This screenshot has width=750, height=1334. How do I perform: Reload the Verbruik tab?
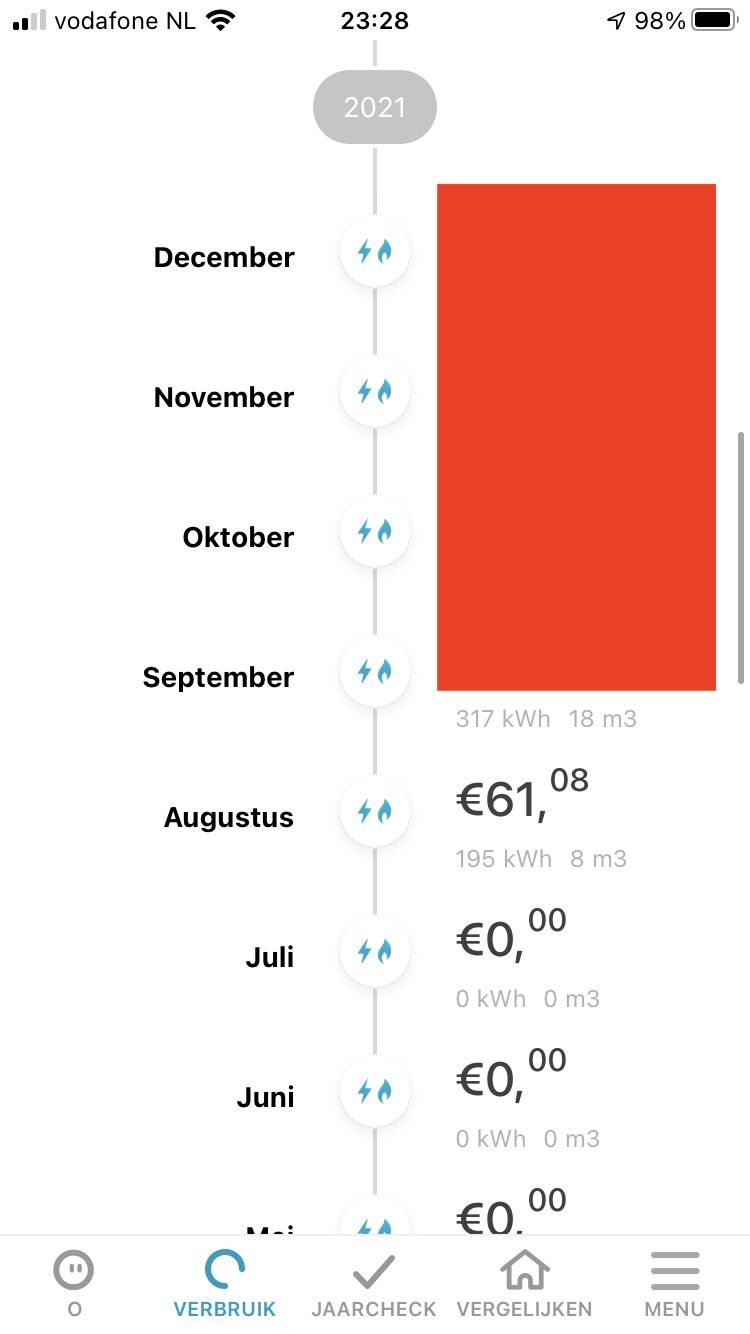pyautogui.click(x=225, y=1284)
